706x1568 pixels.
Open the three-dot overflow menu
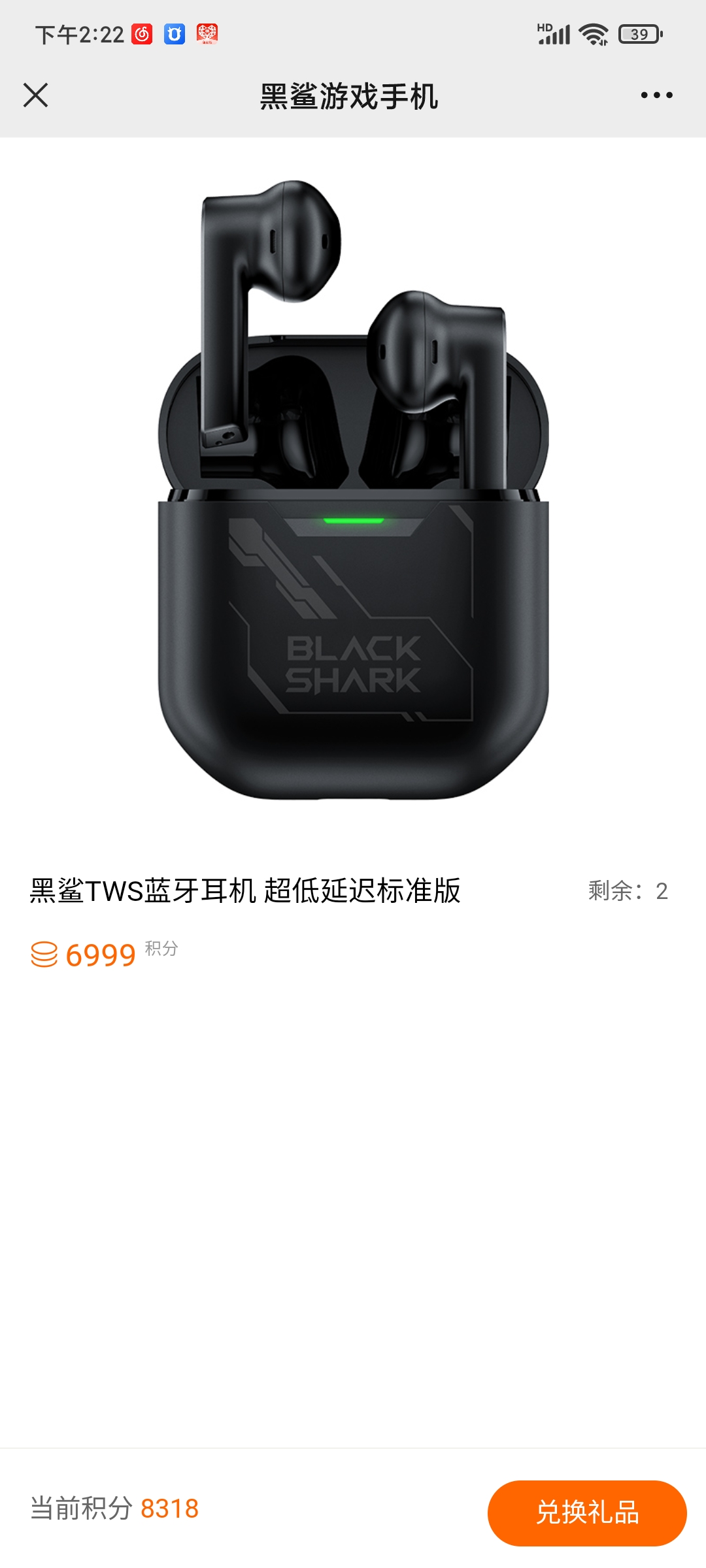(656, 95)
